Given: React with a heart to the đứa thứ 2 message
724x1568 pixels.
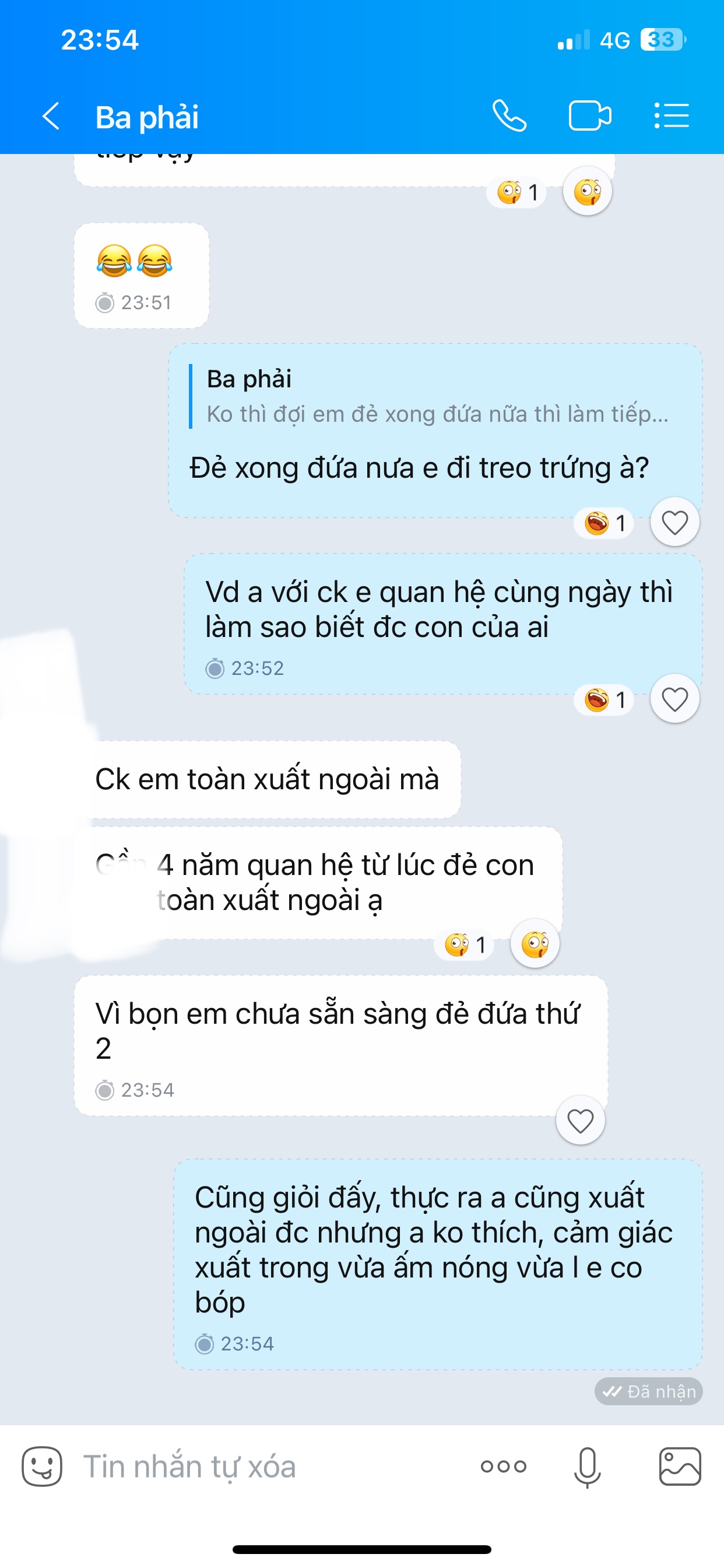Looking at the screenshot, I should tap(580, 1121).
